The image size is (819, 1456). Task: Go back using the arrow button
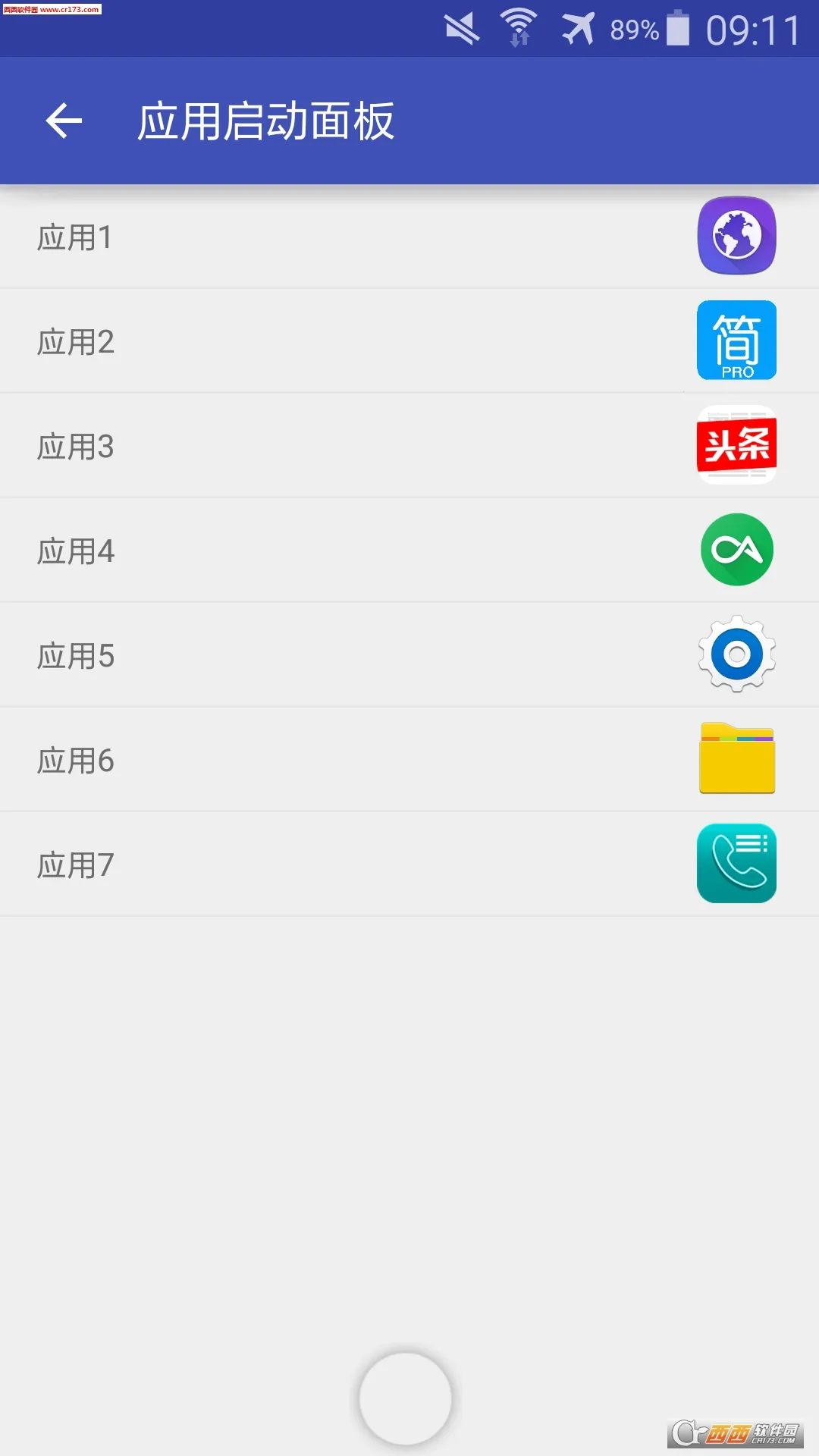click(x=64, y=120)
